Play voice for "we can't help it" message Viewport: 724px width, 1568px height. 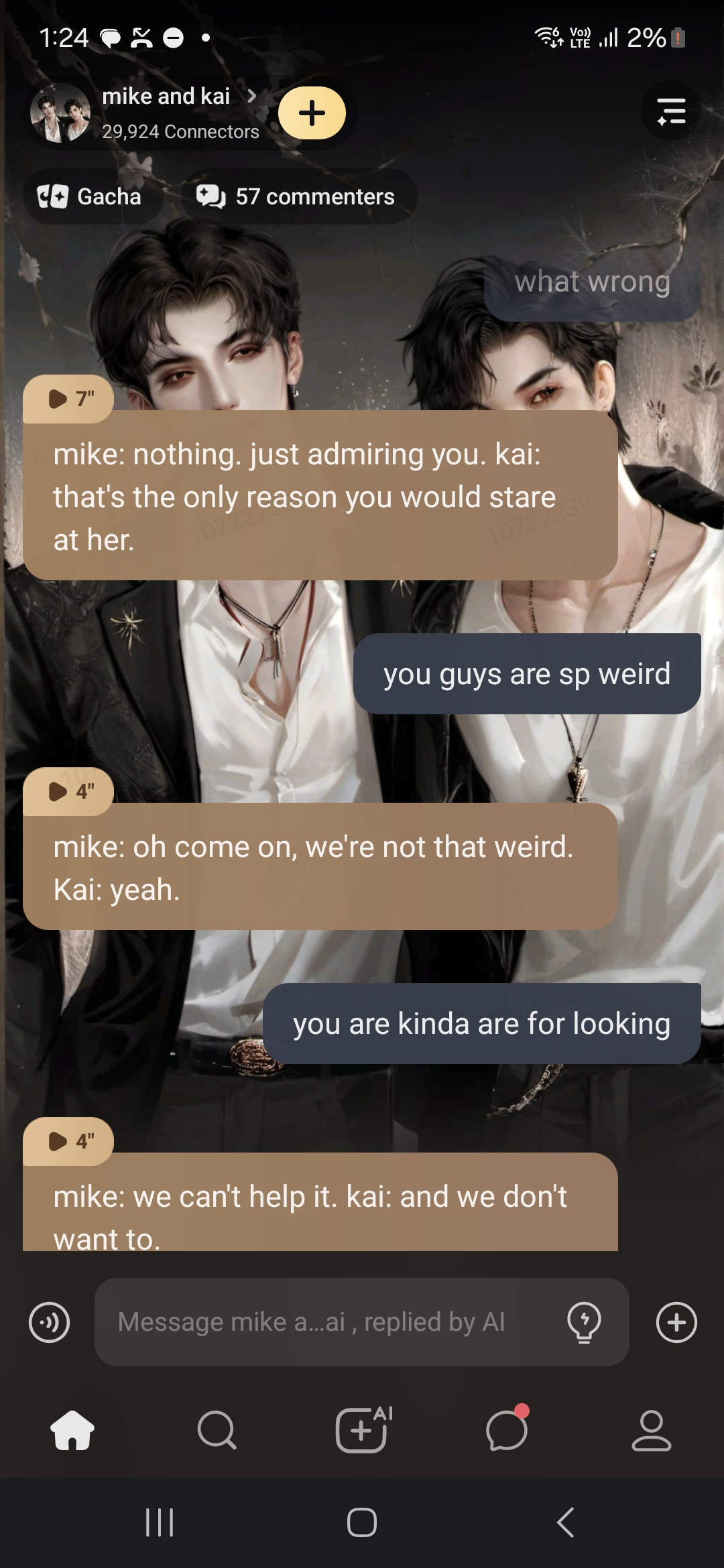[69, 1141]
